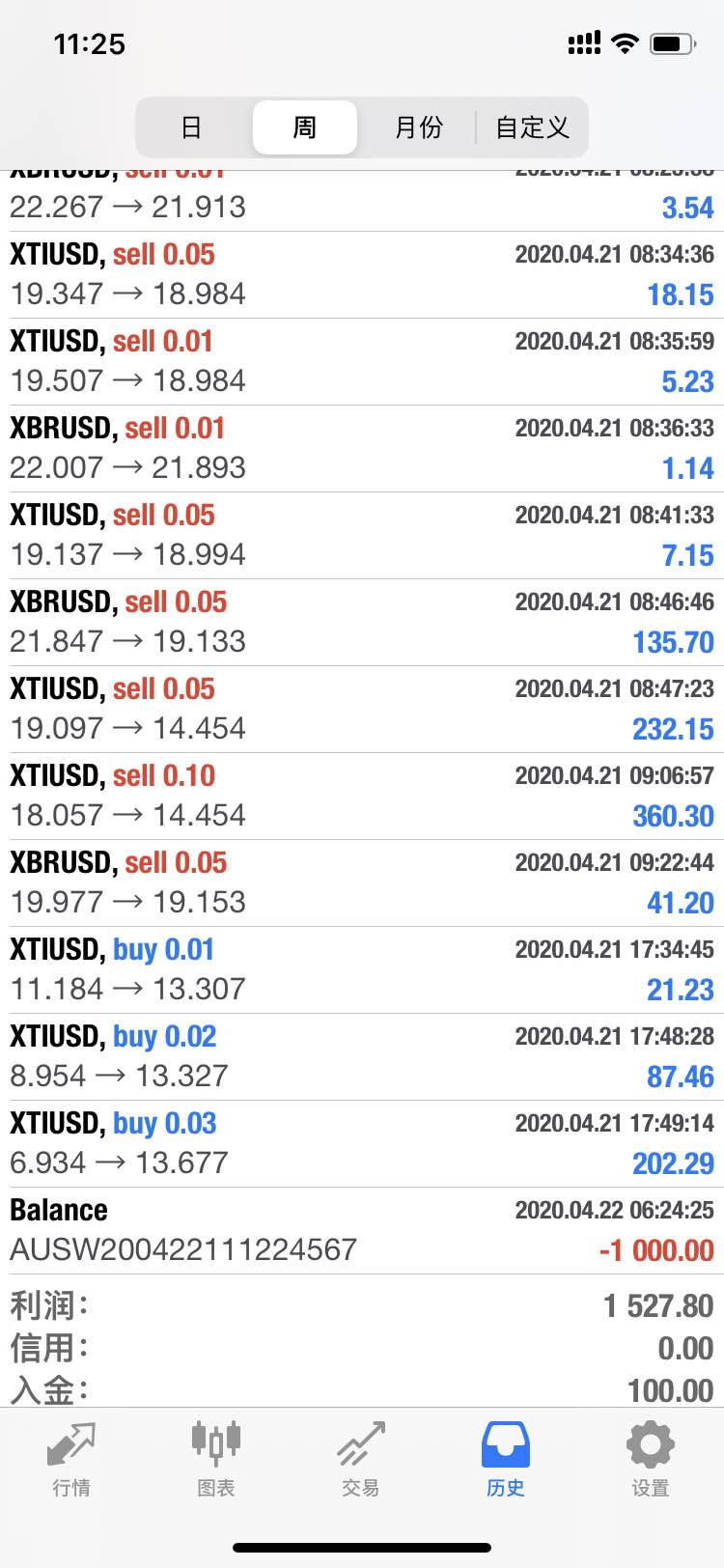Viewport: 724px width, 1568px height.
Task: Select the XTIUSD sell 0.05 trade with 232.15 profit
Action: [x=362, y=710]
